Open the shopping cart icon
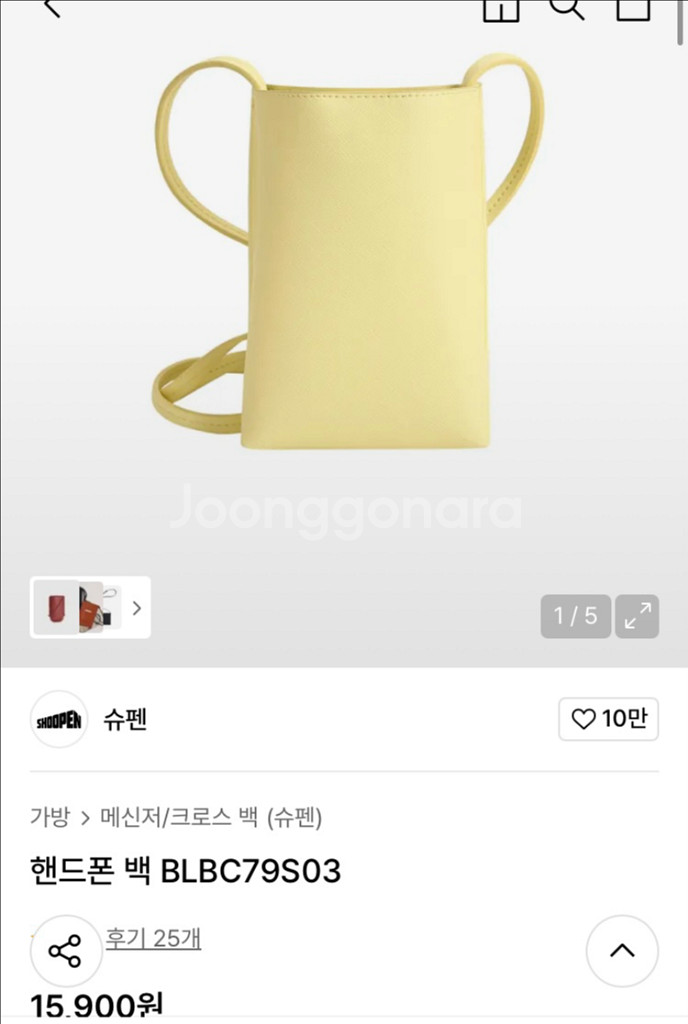Viewport: 688px width, 1024px height. (633, 8)
